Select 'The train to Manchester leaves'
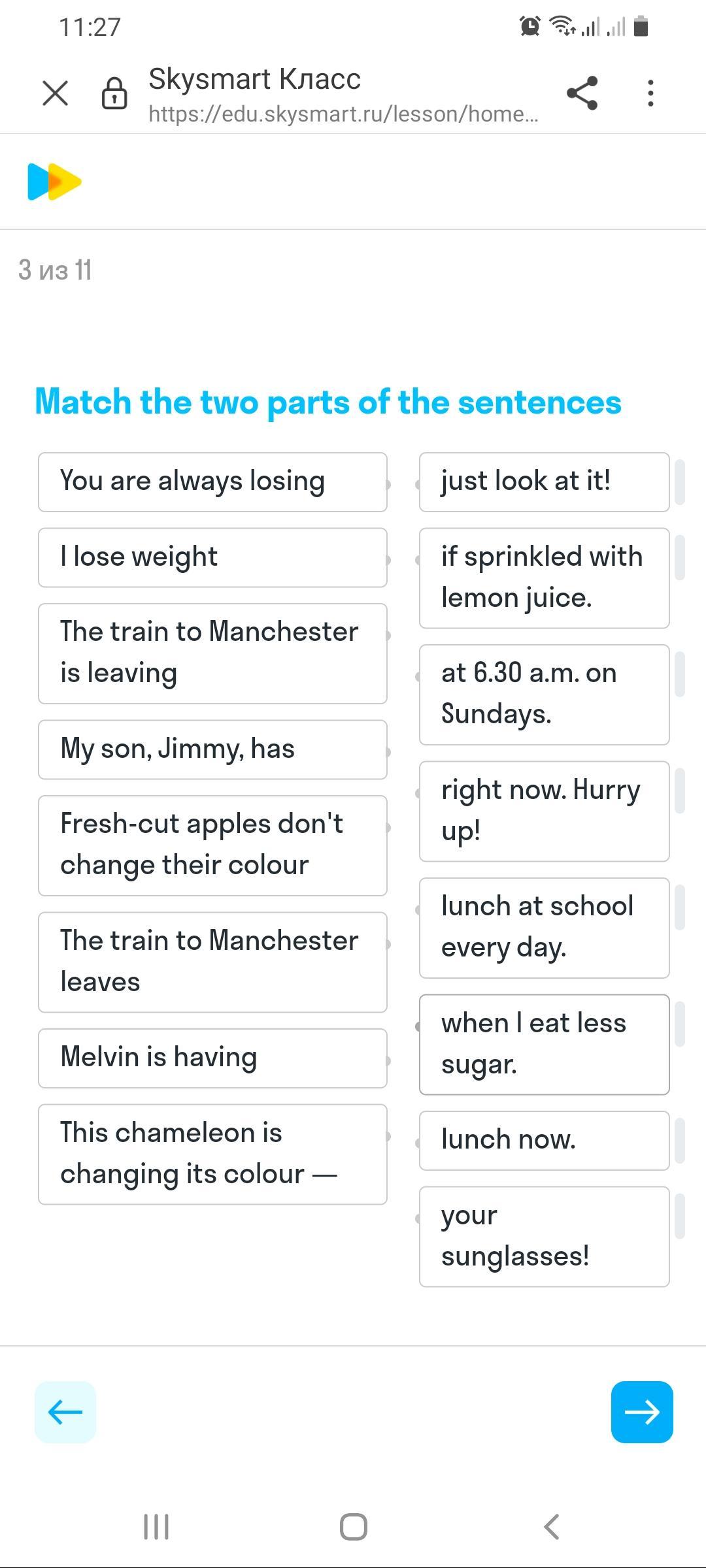The height and width of the screenshot is (1568, 706). tap(212, 962)
